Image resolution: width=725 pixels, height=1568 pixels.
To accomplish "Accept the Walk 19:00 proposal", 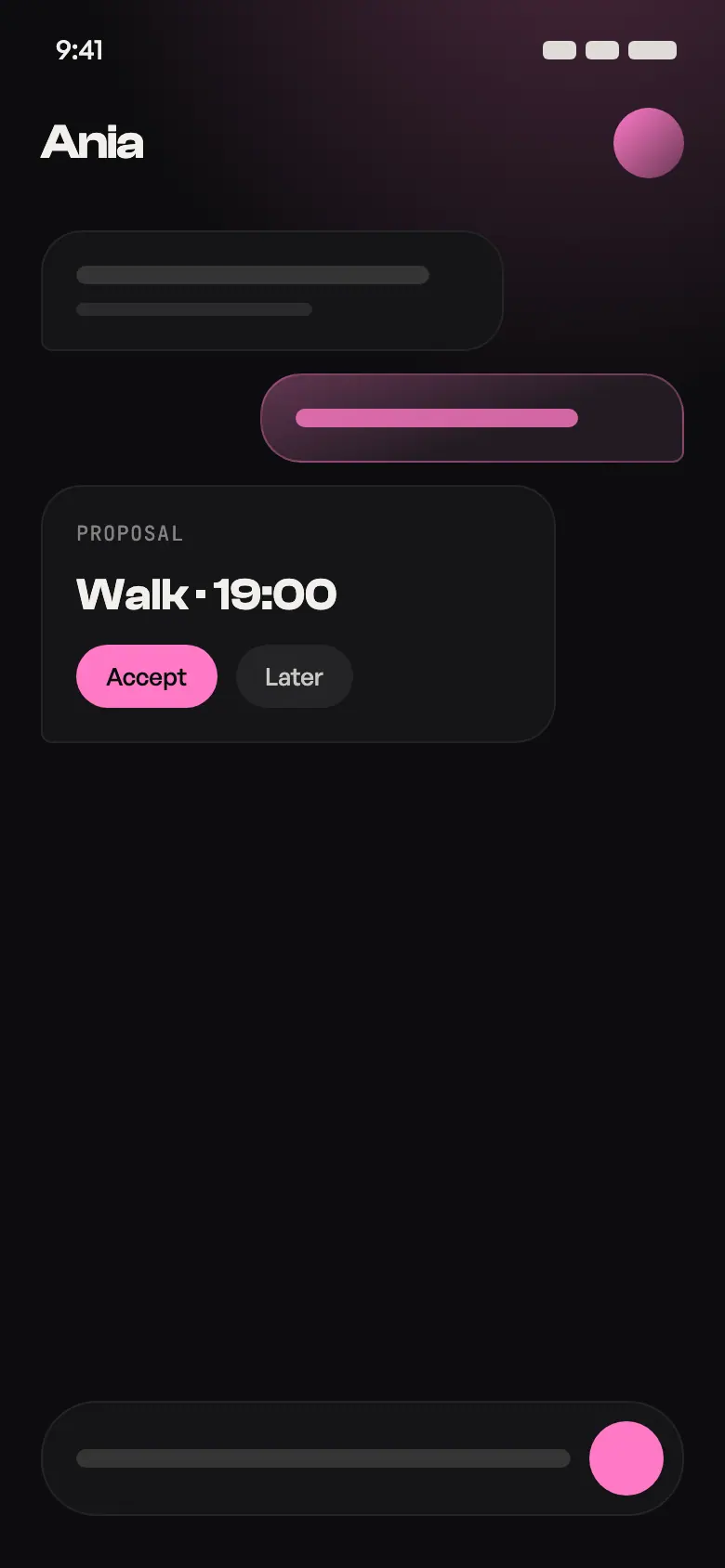I will 147,676.
